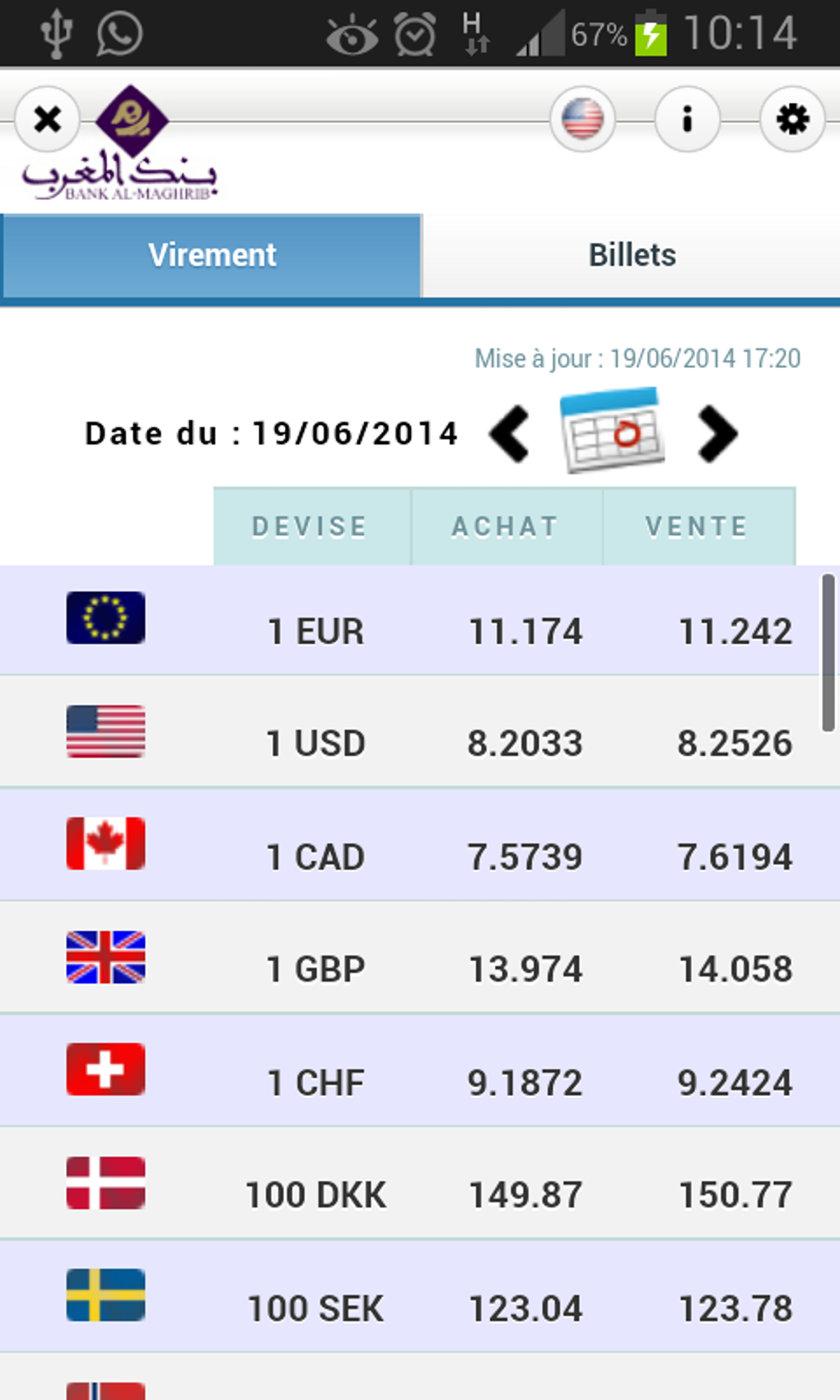
Task: Go to the next date
Action: pos(717,434)
